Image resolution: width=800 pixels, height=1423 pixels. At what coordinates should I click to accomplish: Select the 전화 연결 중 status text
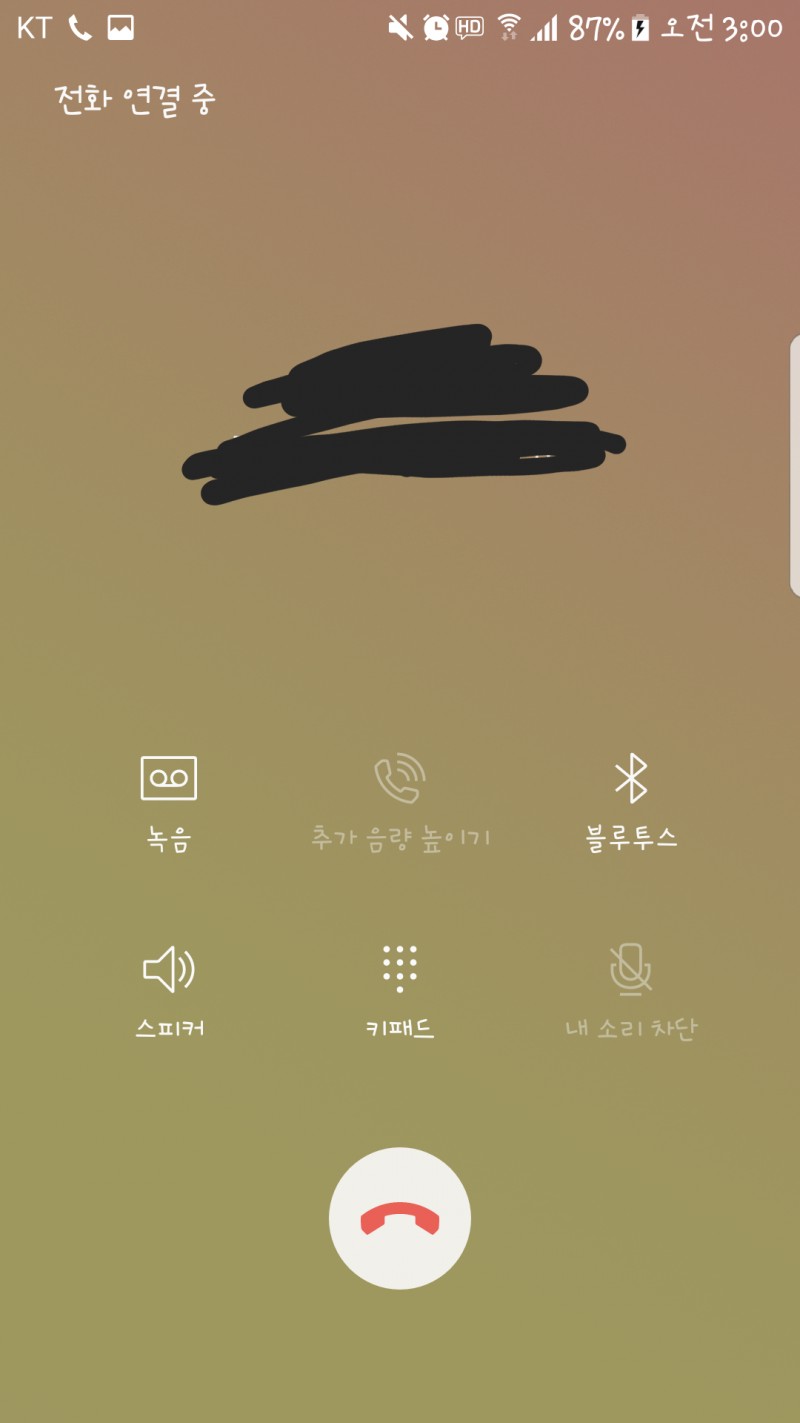tap(136, 100)
